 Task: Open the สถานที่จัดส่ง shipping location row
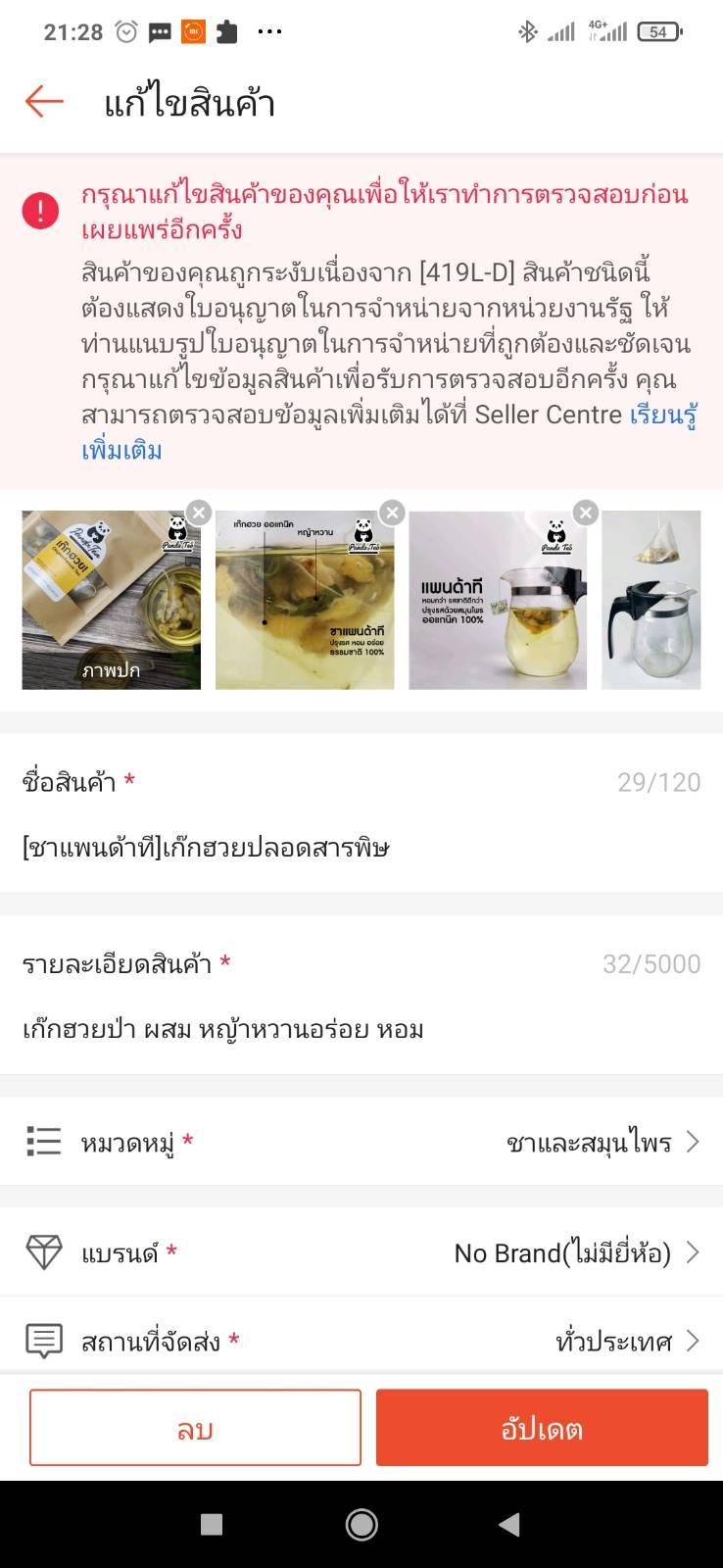361,1341
